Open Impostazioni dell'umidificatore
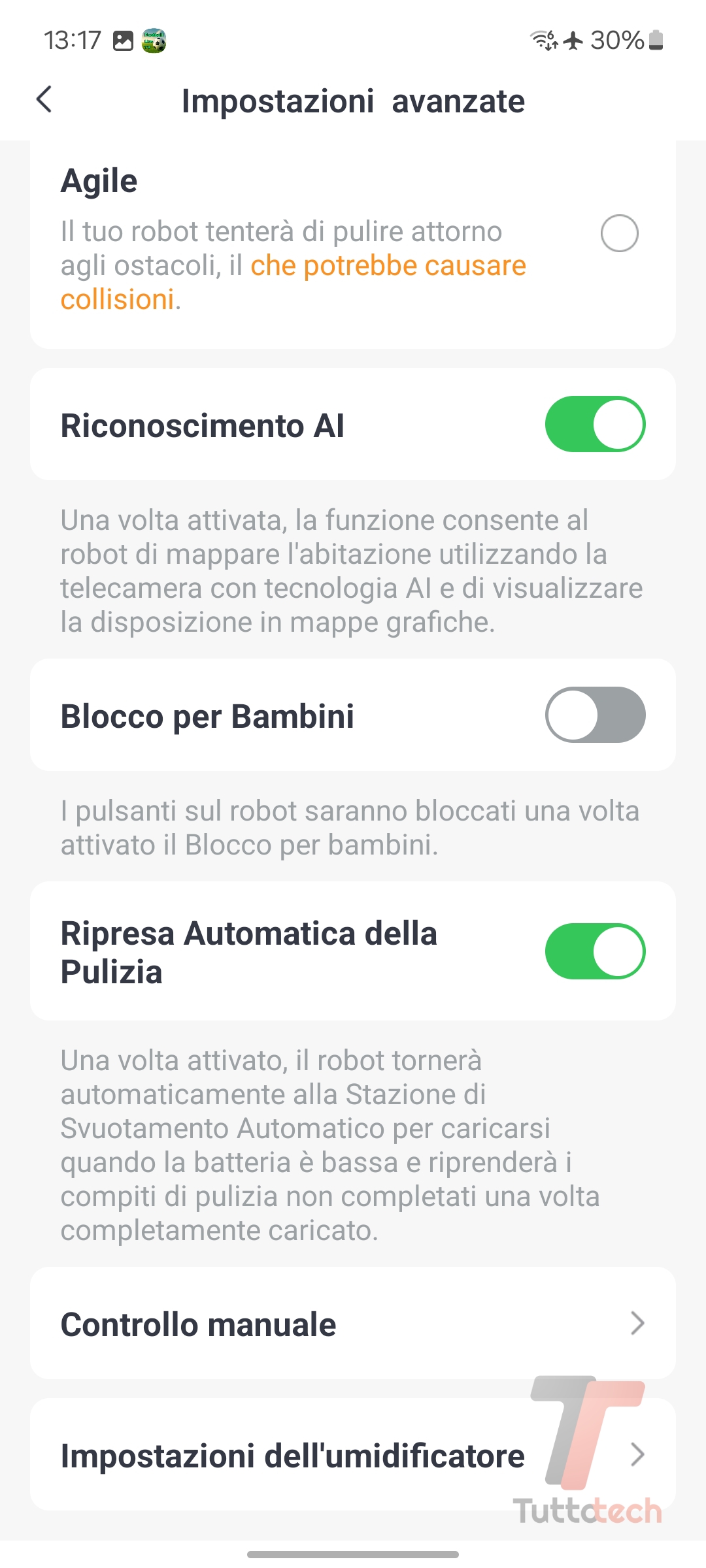The height and width of the screenshot is (1568, 706). click(x=353, y=1456)
